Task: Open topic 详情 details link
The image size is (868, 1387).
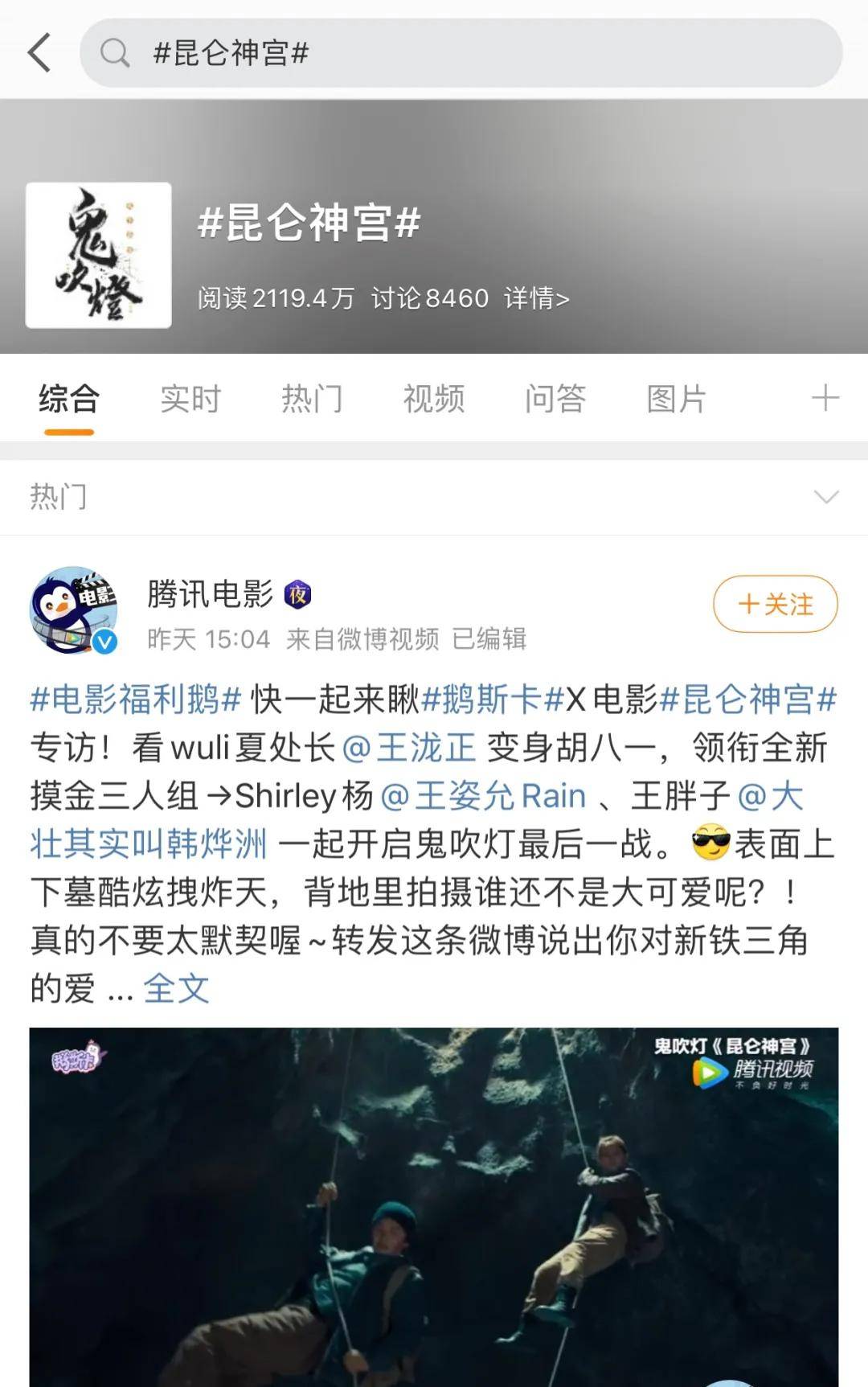Action: [x=536, y=298]
